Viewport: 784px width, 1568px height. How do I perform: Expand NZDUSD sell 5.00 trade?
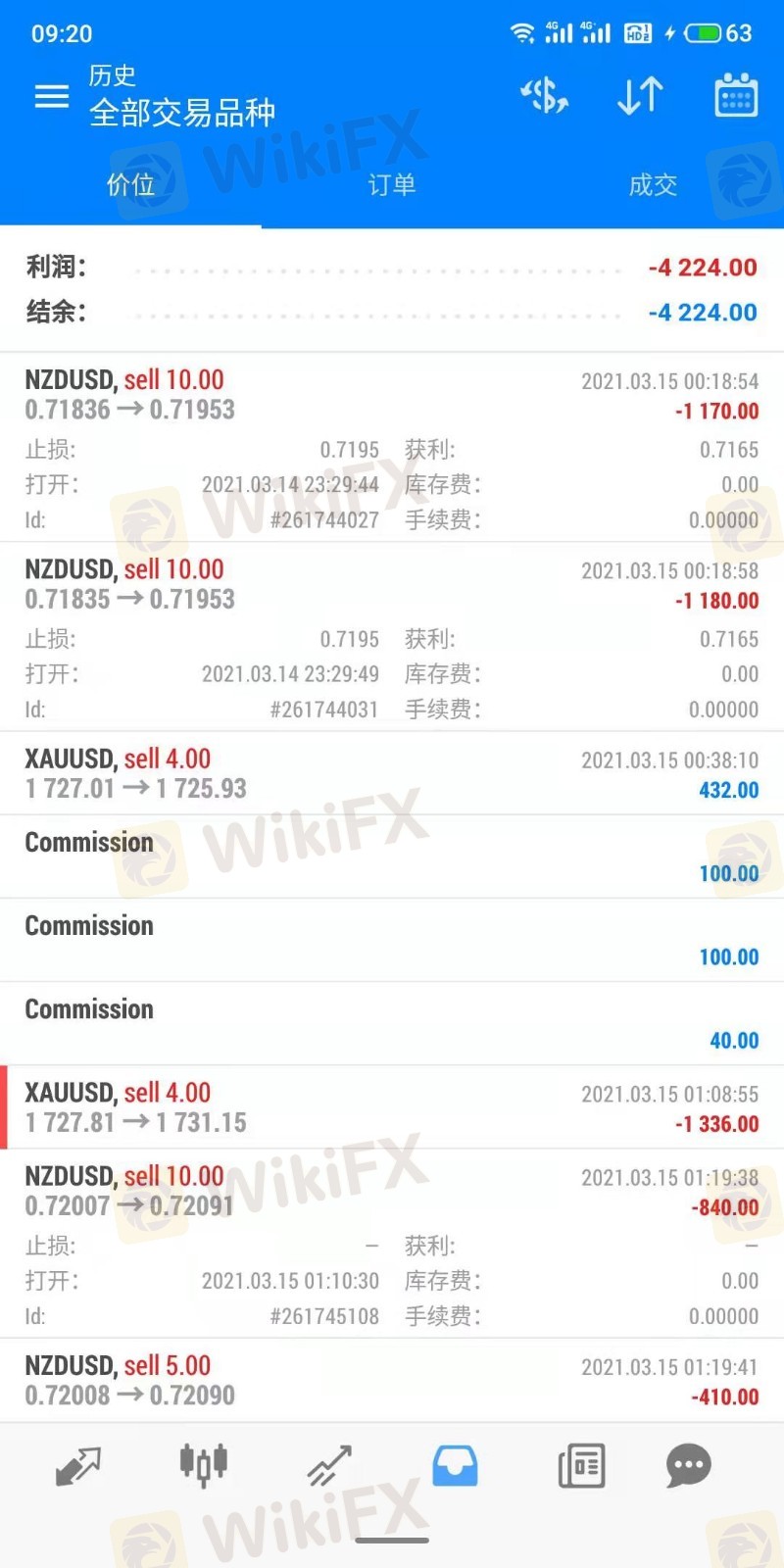coord(392,1380)
